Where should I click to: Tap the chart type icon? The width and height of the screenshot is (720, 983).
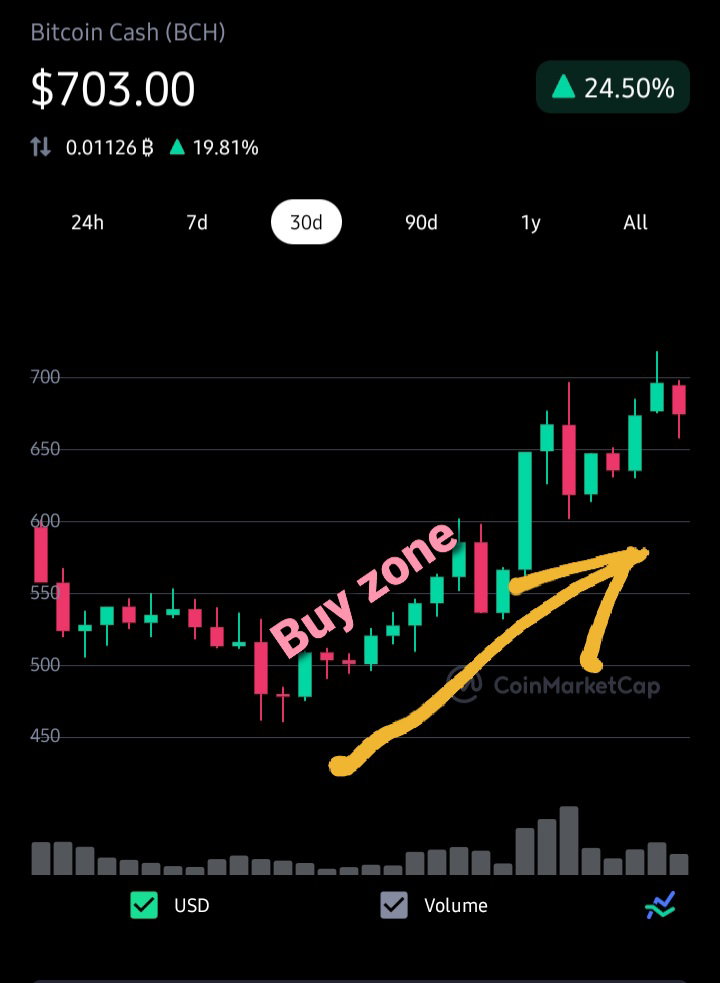tap(660, 905)
